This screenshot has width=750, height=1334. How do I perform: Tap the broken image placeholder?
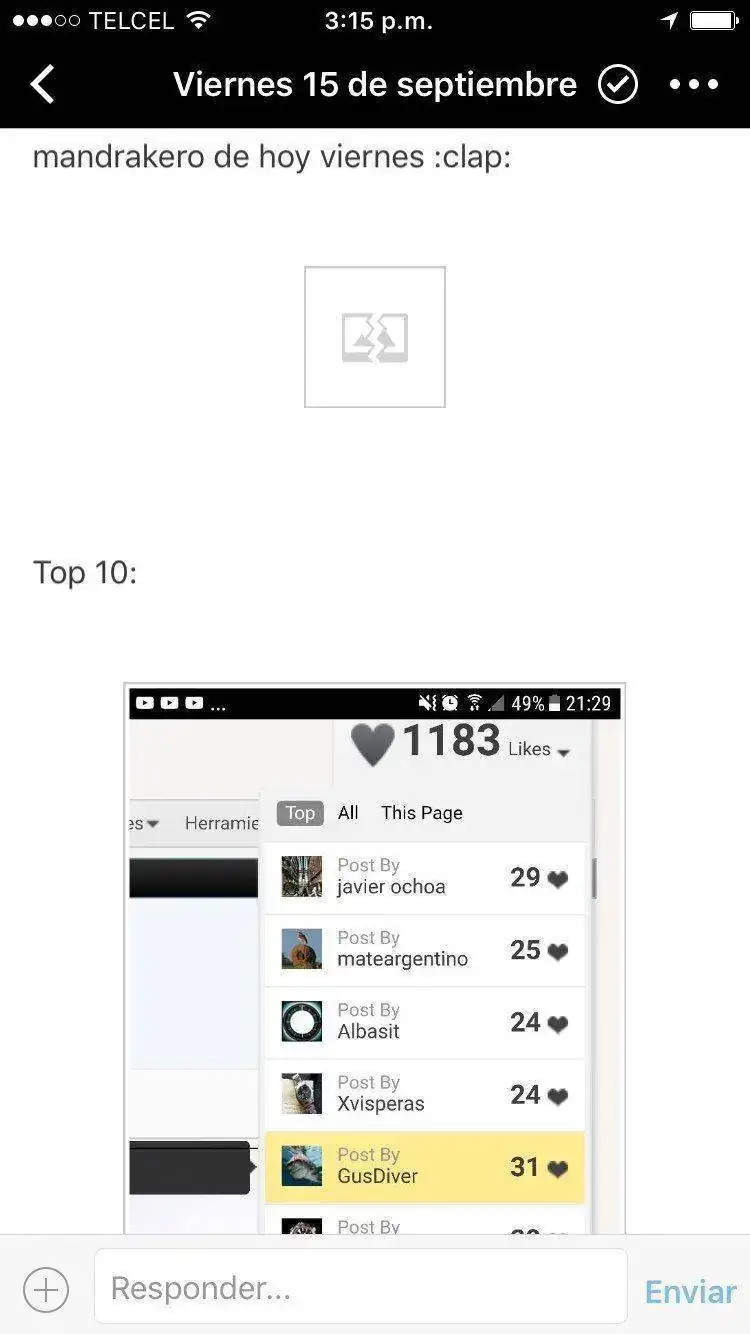click(x=375, y=337)
